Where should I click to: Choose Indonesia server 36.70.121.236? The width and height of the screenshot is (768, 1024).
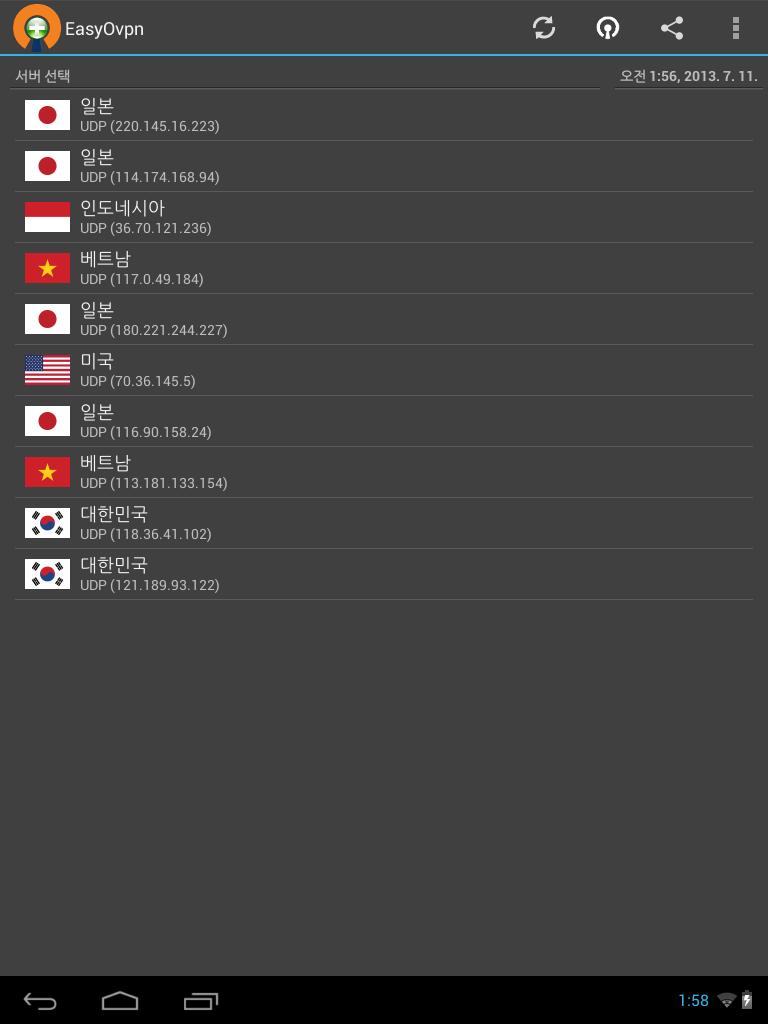pos(383,217)
